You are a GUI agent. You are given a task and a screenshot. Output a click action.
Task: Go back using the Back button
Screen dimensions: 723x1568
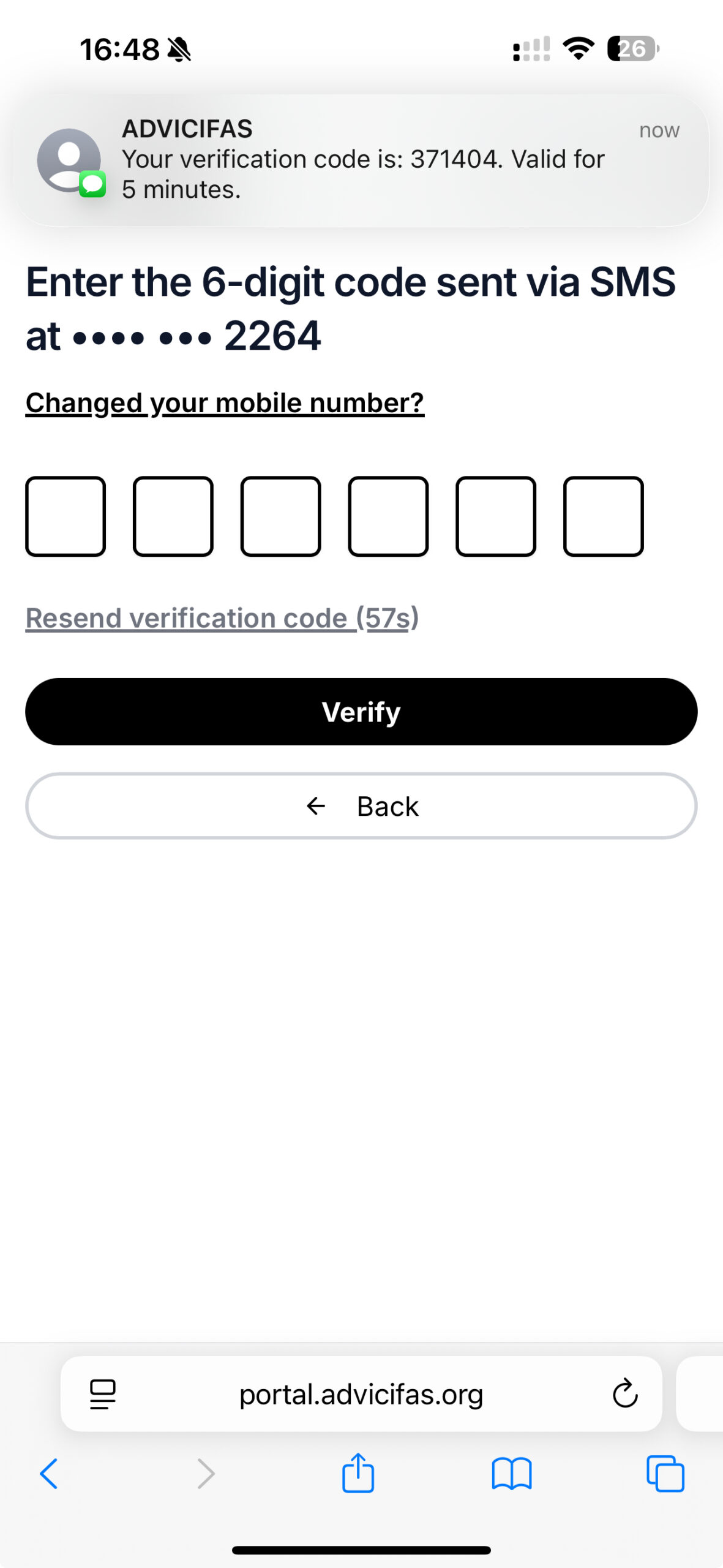click(x=361, y=806)
